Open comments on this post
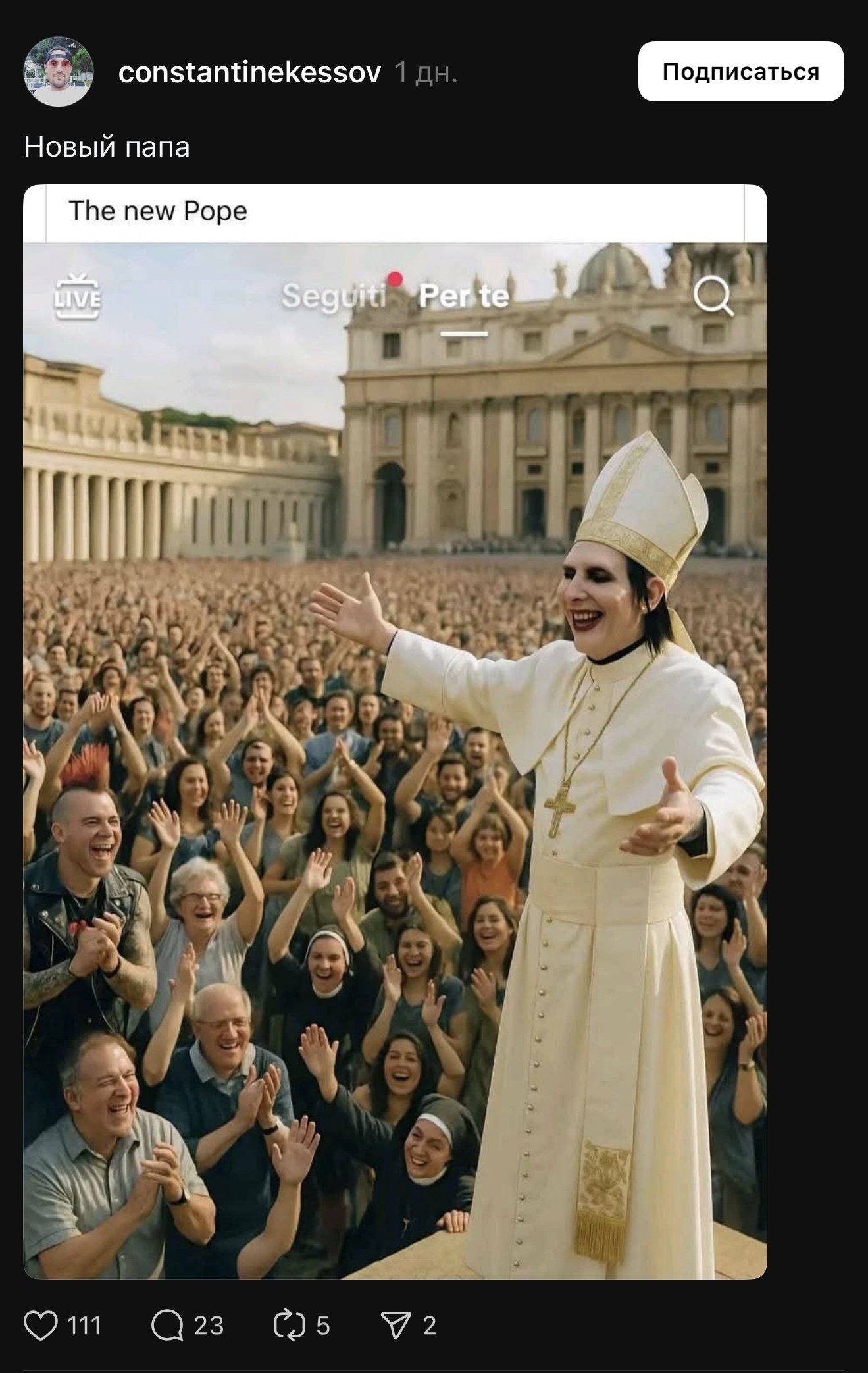The height and width of the screenshot is (1373, 868). [168, 1325]
